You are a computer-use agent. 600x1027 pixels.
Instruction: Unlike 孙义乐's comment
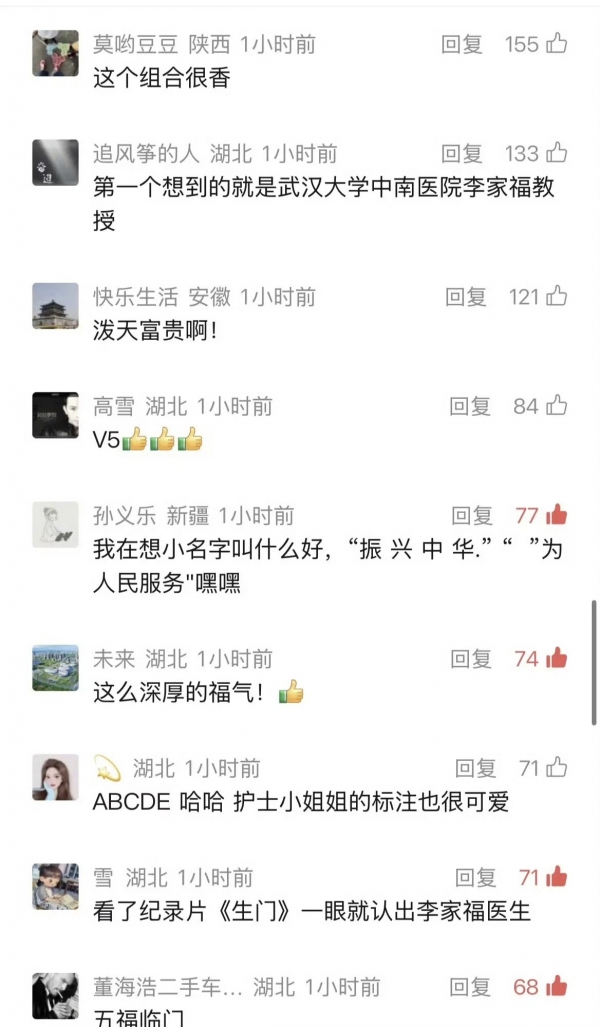557,516
